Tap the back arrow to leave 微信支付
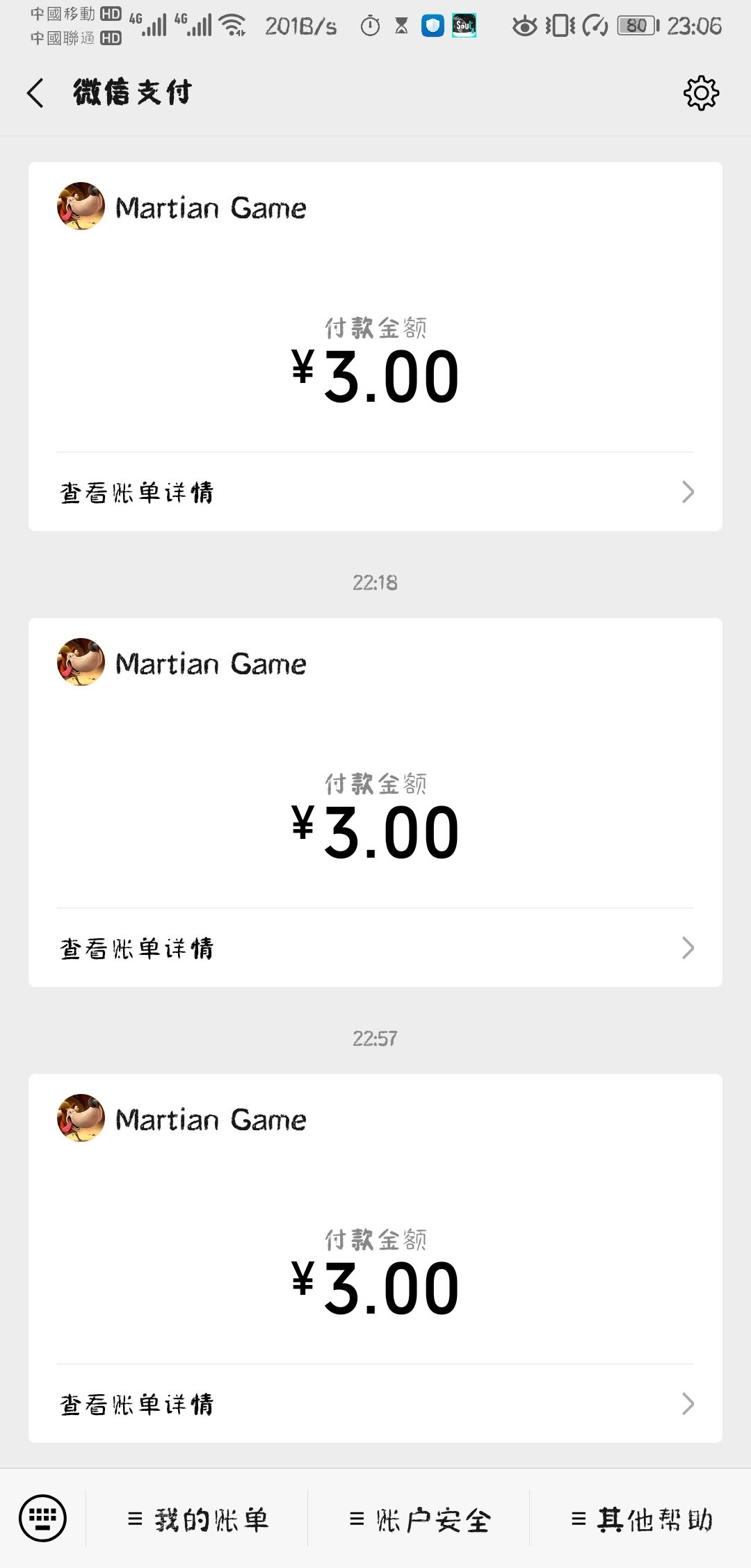 point(36,93)
